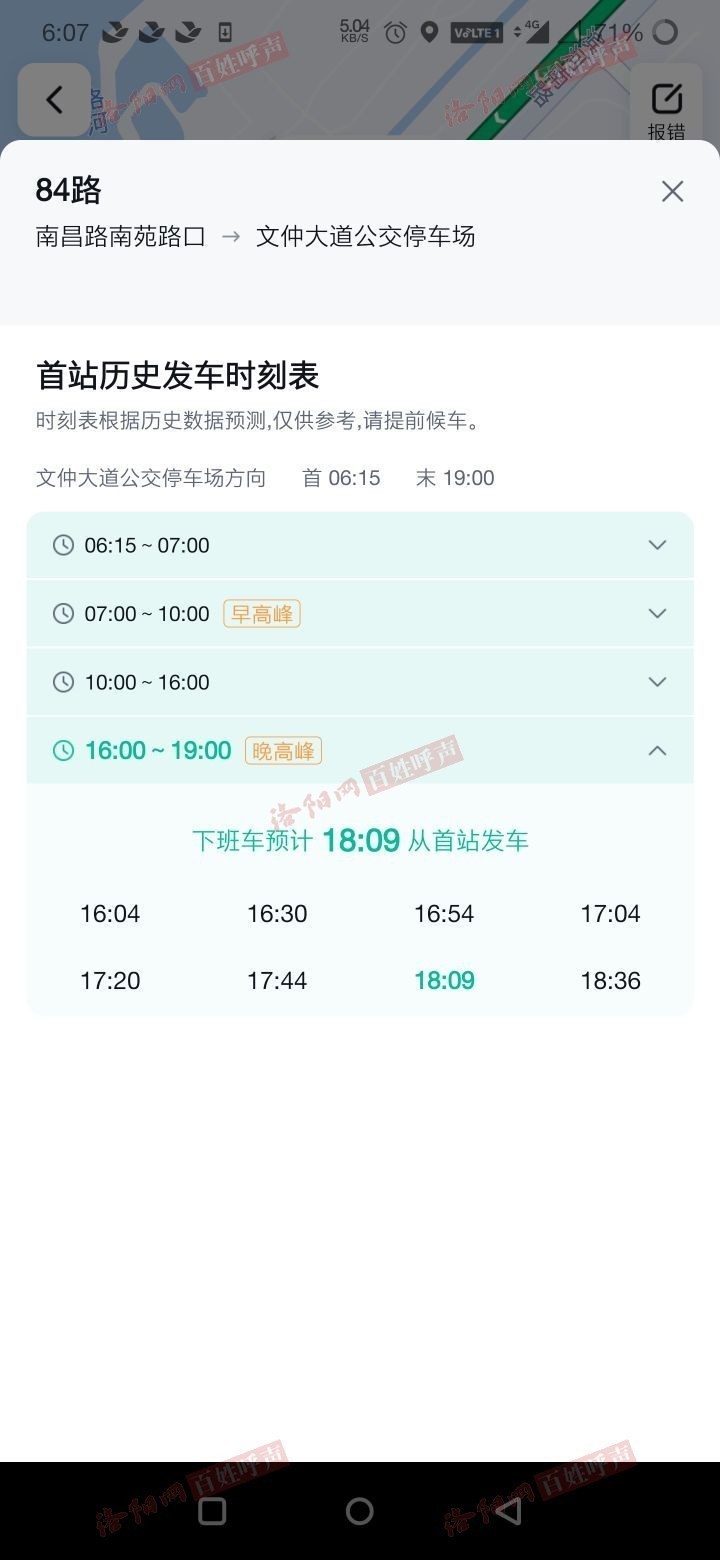This screenshot has width=720, height=1560.
Task: Expand the 10:00 ~ 16:00 time slot
Action: tap(360, 682)
